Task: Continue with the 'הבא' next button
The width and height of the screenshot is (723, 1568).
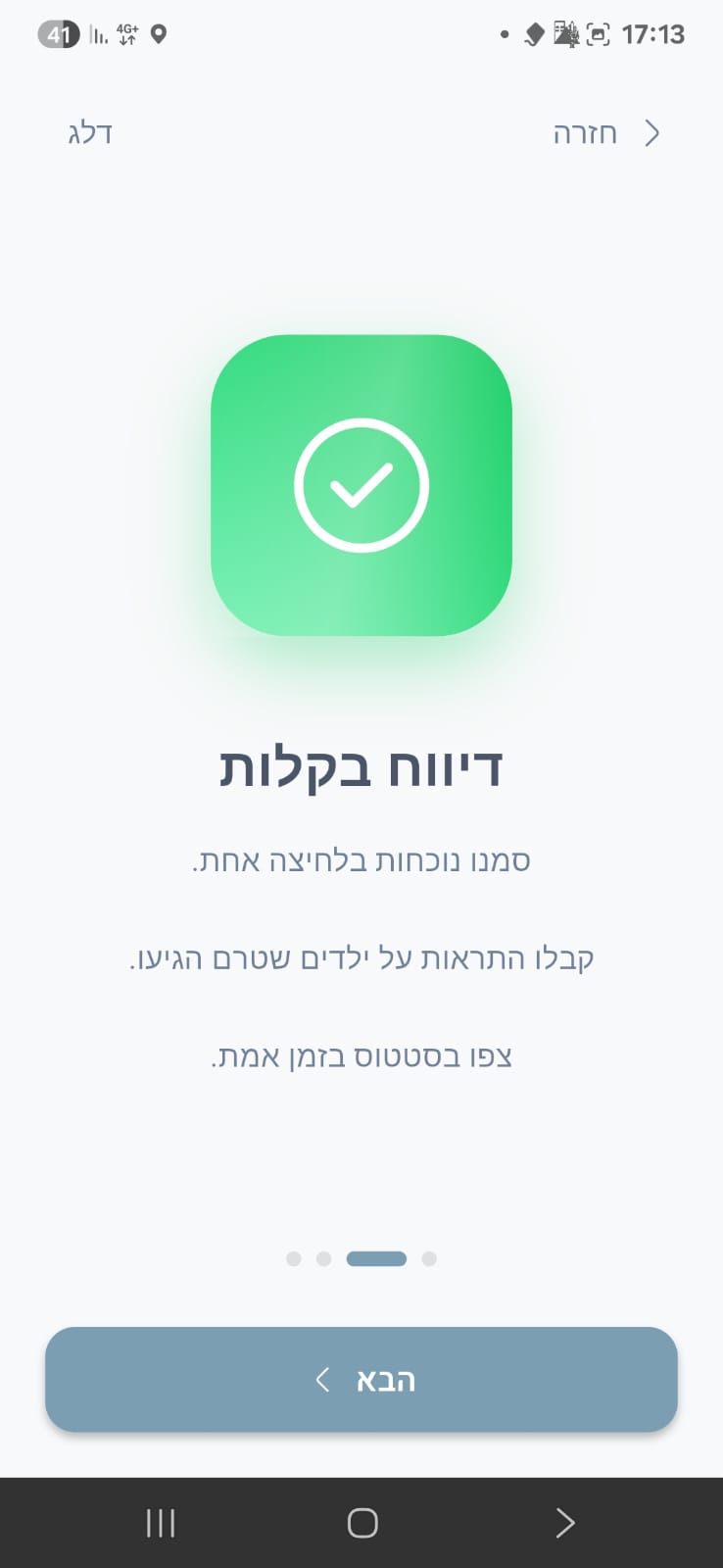Action: (x=361, y=1379)
